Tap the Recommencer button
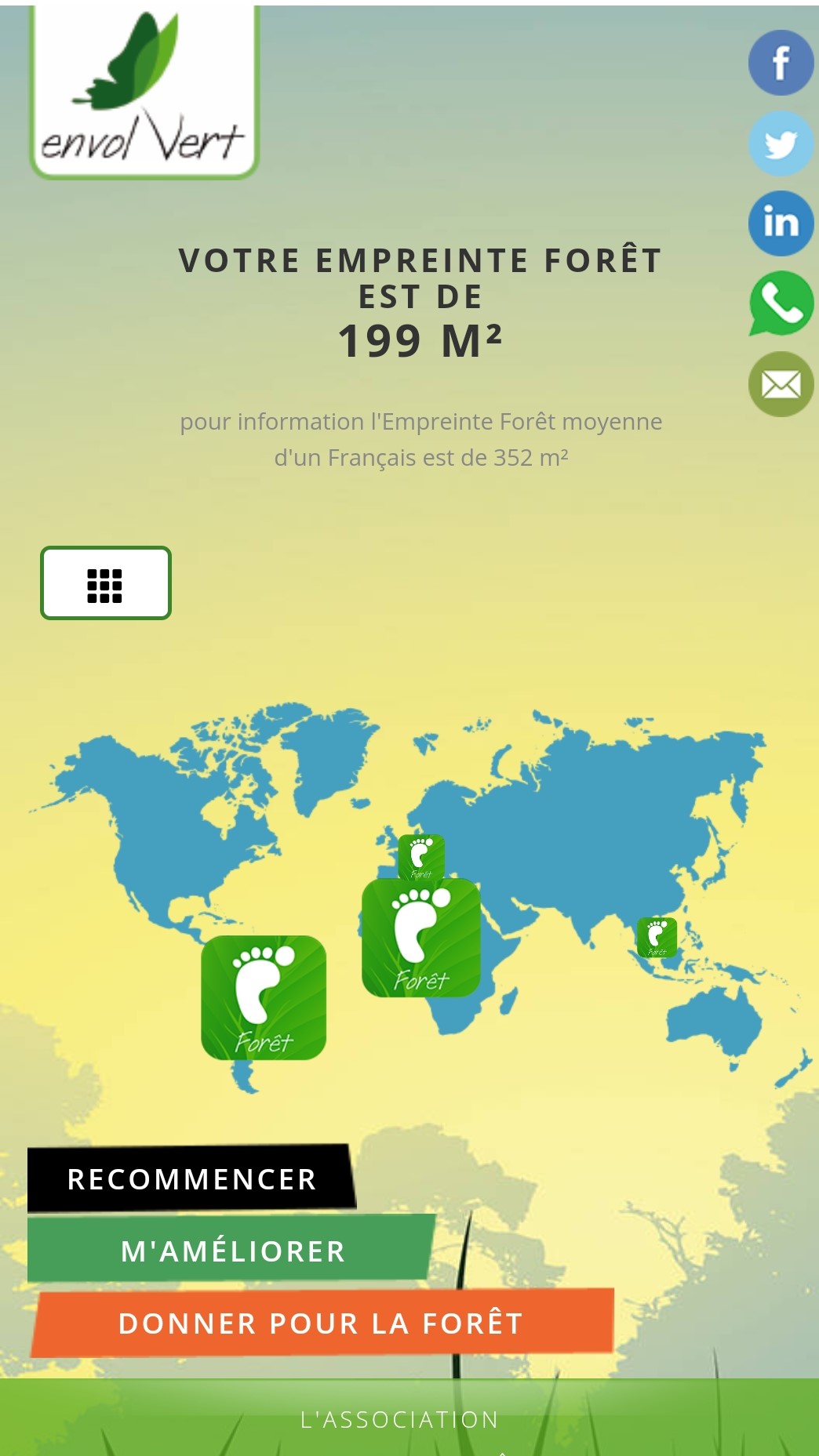Viewport: 819px width, 1456px height. click(191, 1178)
